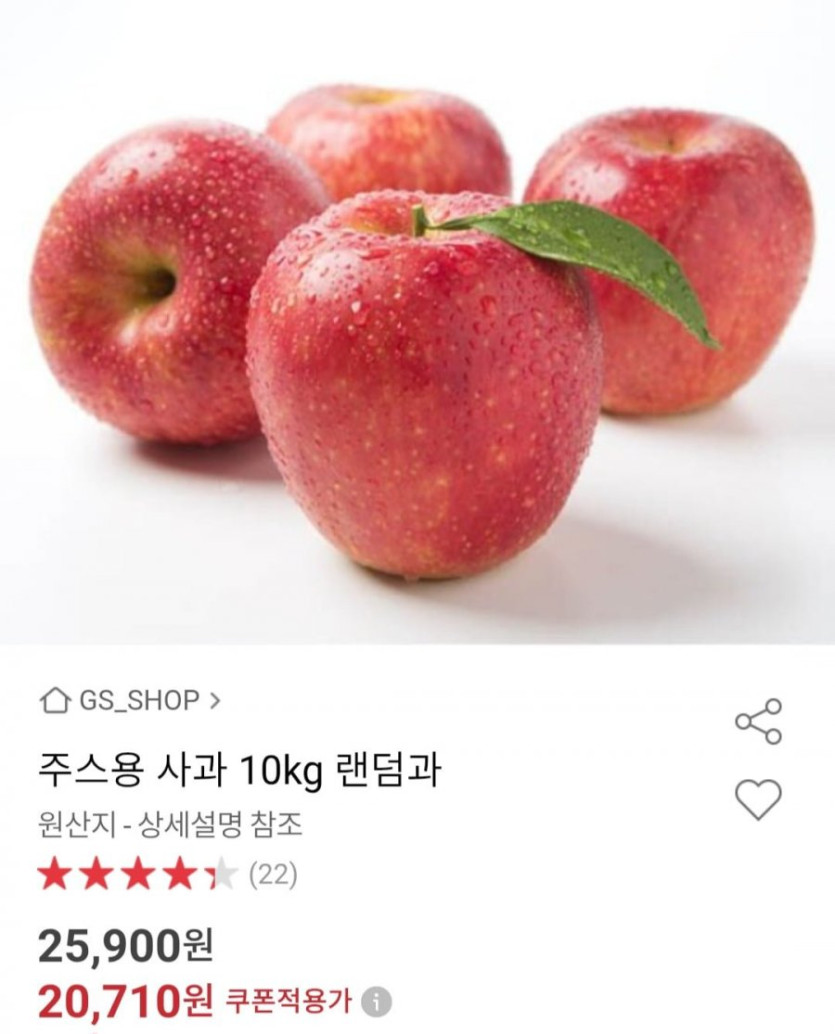Open the GS_SHOP store link

(130, 700)
